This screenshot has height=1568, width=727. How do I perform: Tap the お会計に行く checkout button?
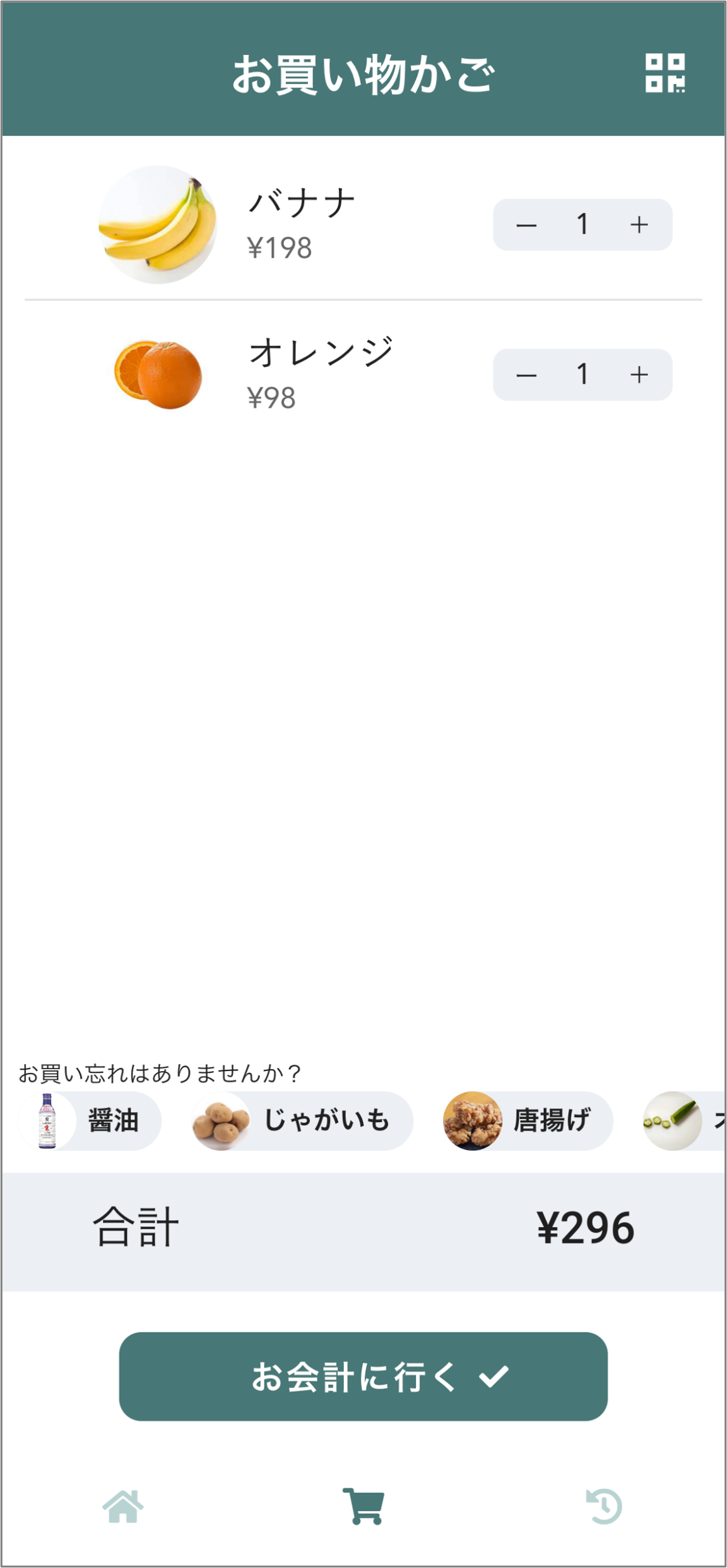(363, 1377)
